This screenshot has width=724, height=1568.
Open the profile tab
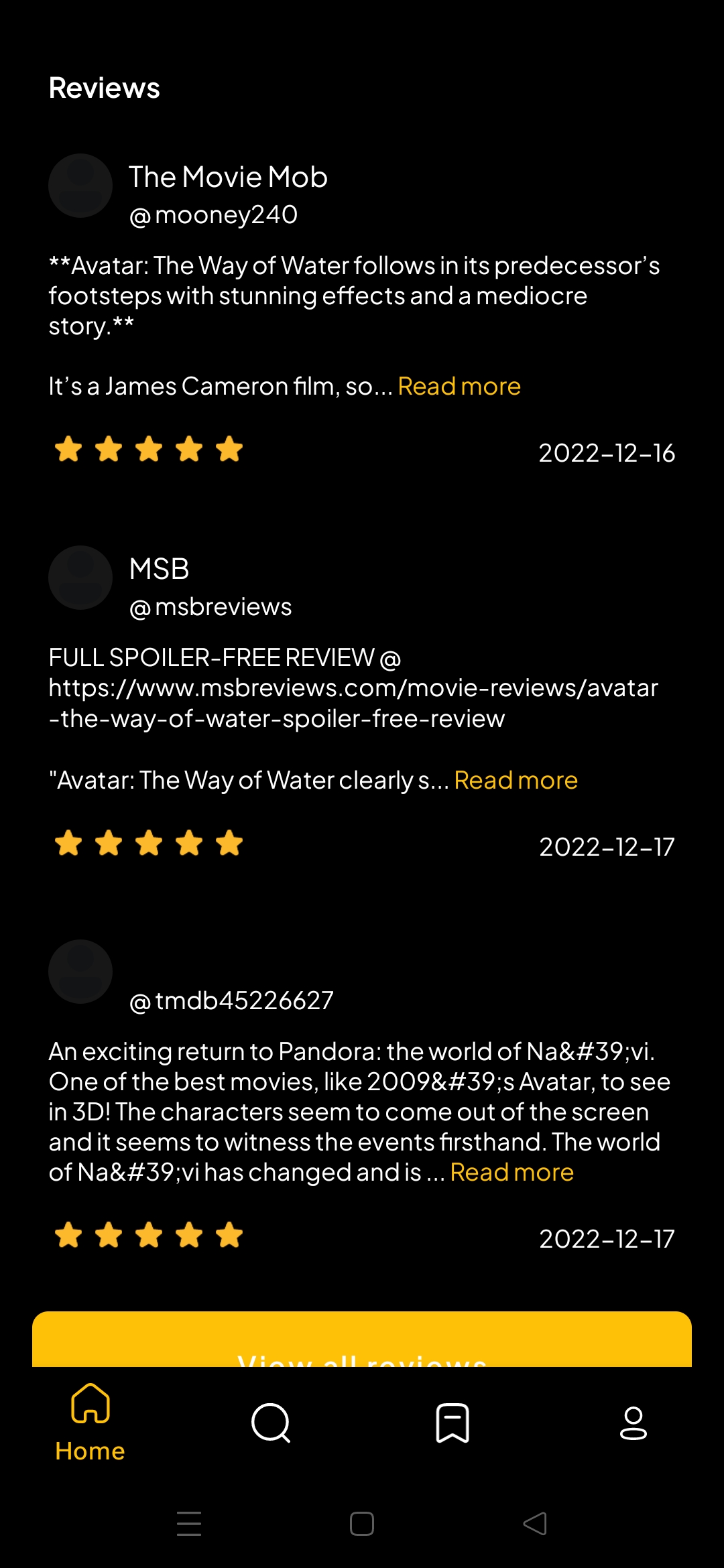(633, 1422)
